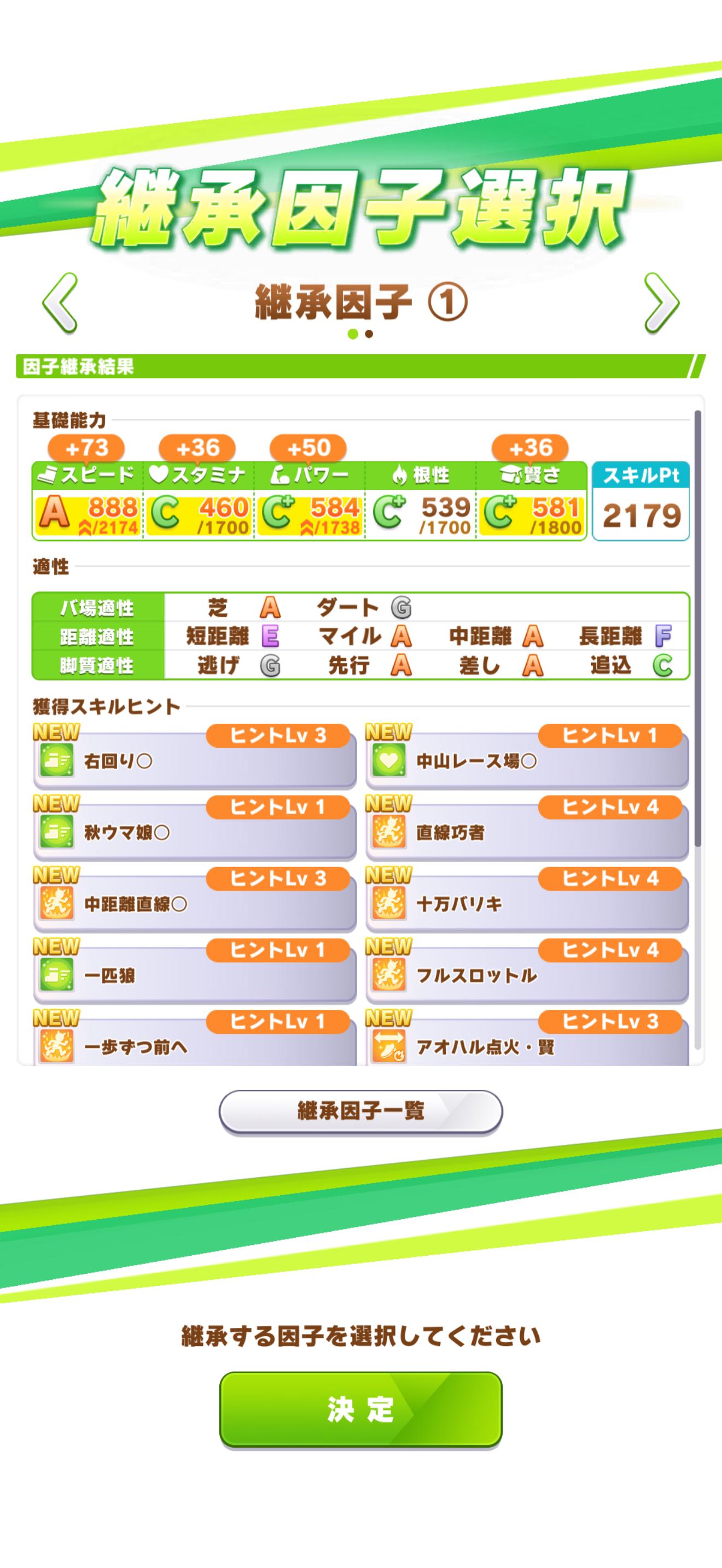Select the フルスロットル skill hint

pos(527,976)
